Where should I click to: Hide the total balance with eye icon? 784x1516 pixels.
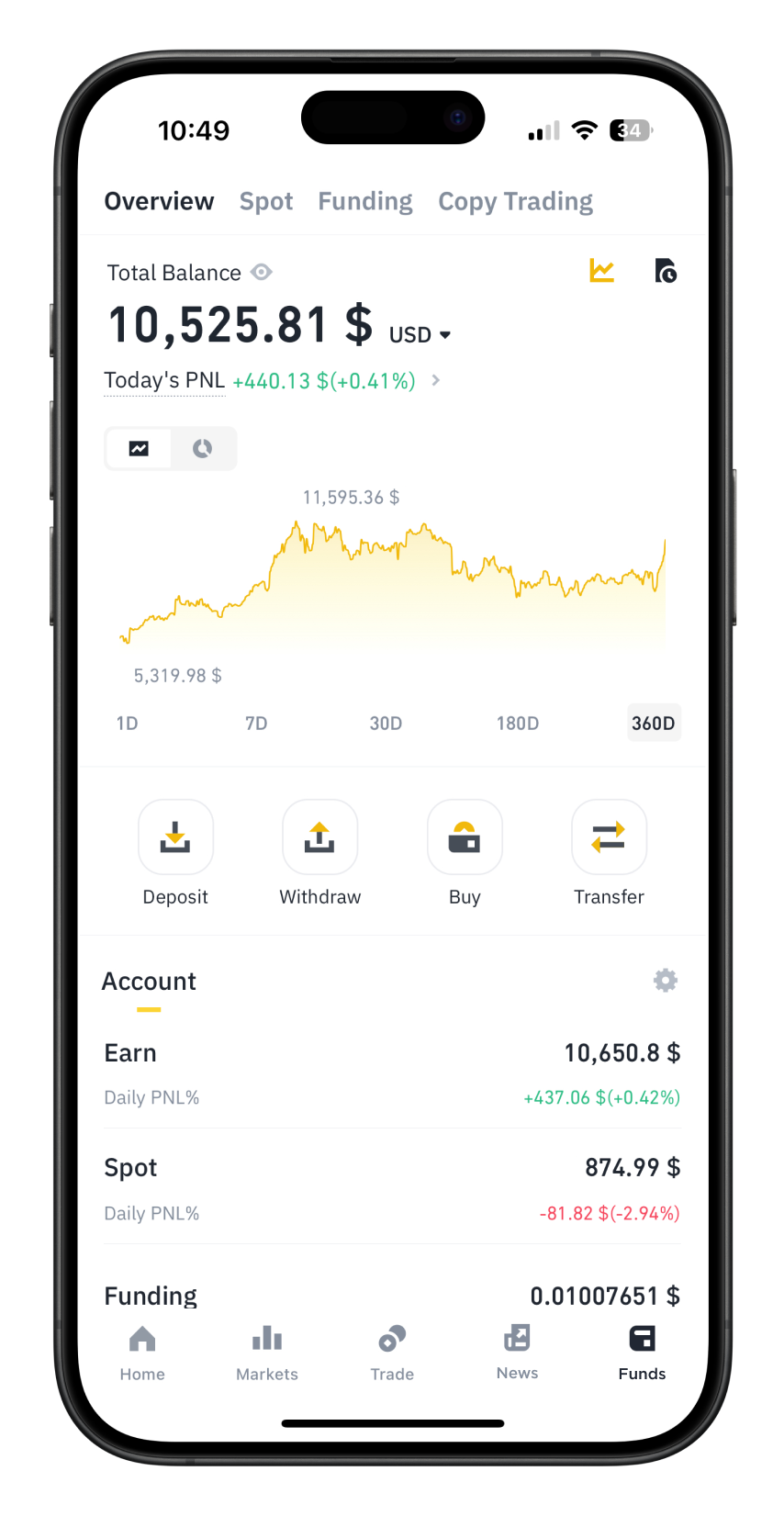(x=262, y=272)
